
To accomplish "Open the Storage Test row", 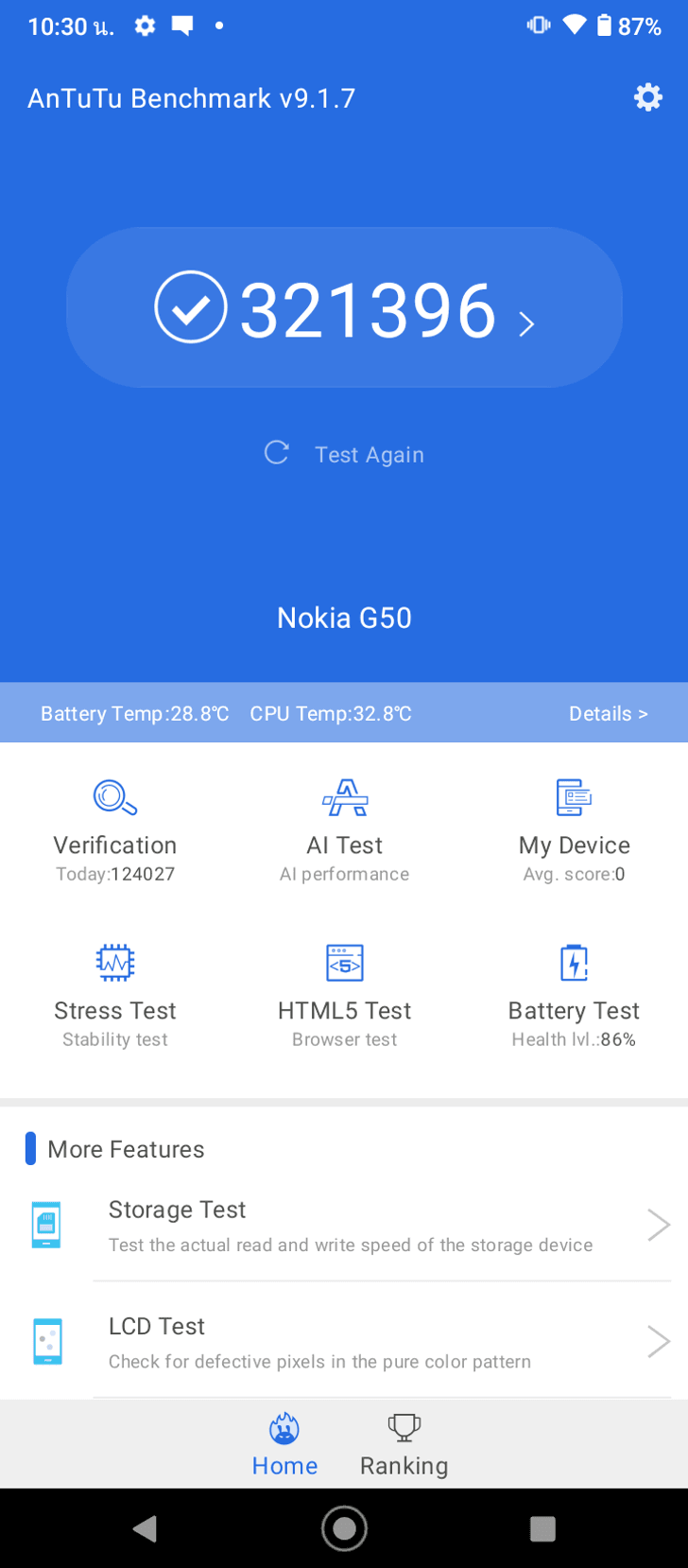I will point(350,1226).
